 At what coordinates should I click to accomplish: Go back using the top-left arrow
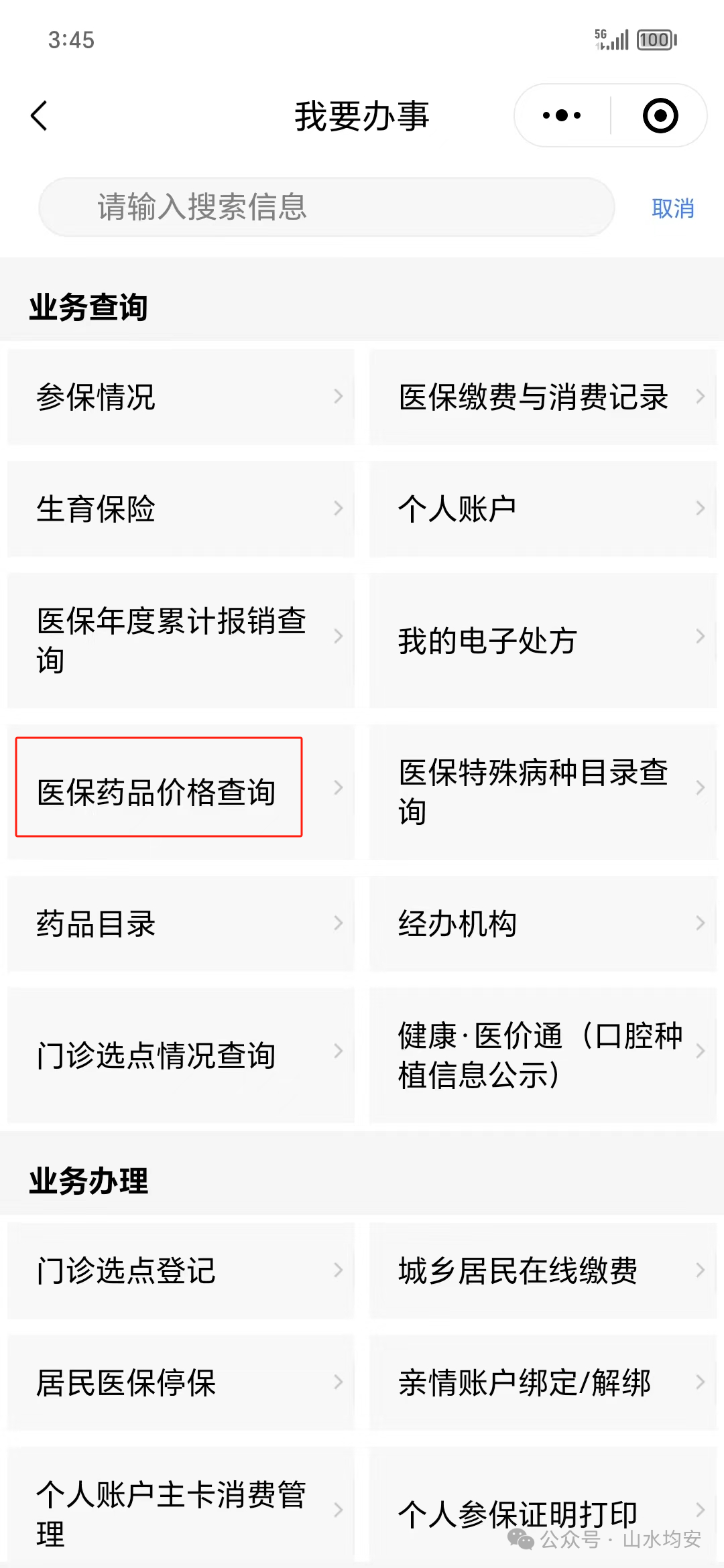point(40,116)
